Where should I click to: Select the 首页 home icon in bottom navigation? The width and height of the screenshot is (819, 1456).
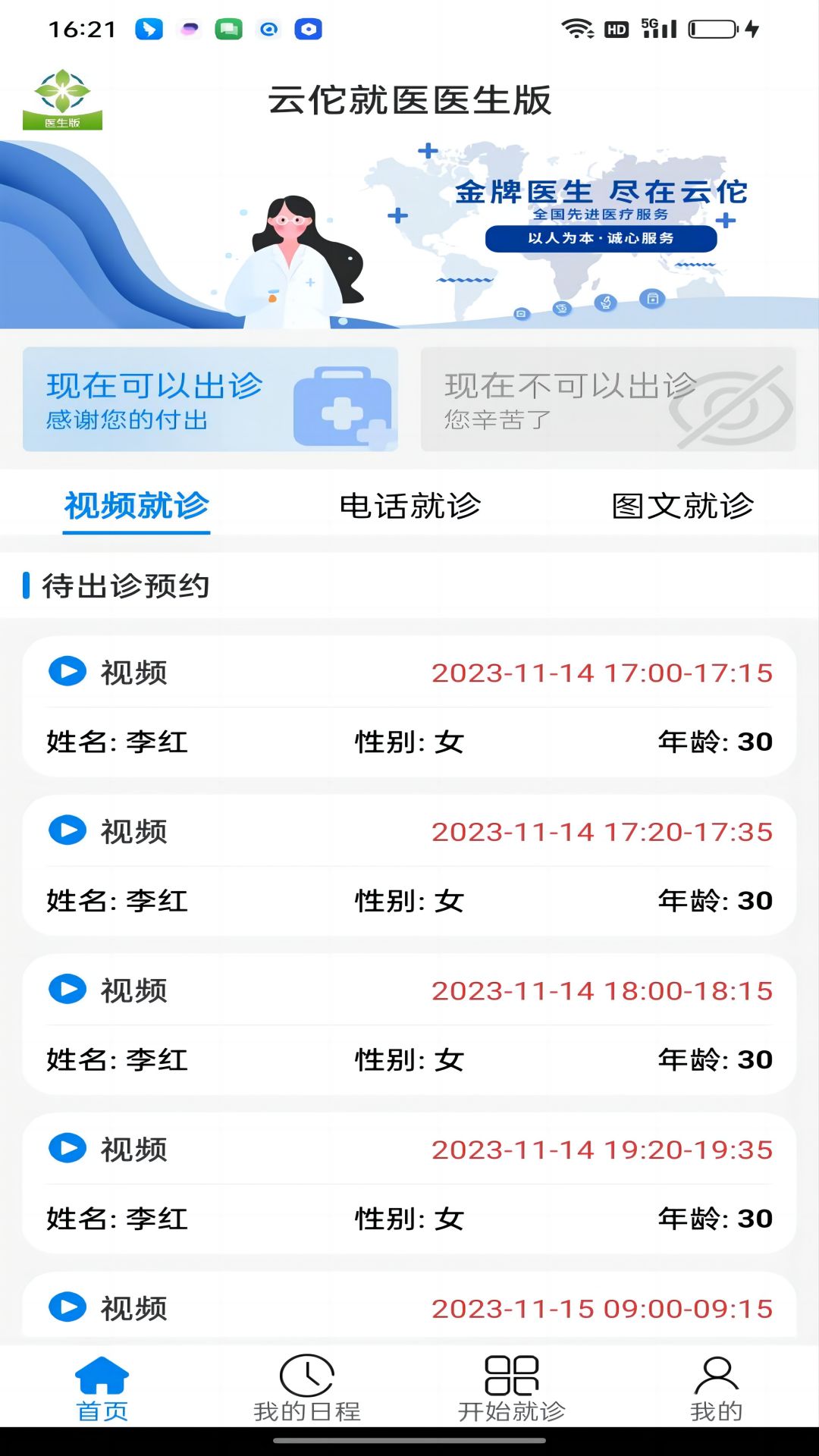tap(101, 1382)
